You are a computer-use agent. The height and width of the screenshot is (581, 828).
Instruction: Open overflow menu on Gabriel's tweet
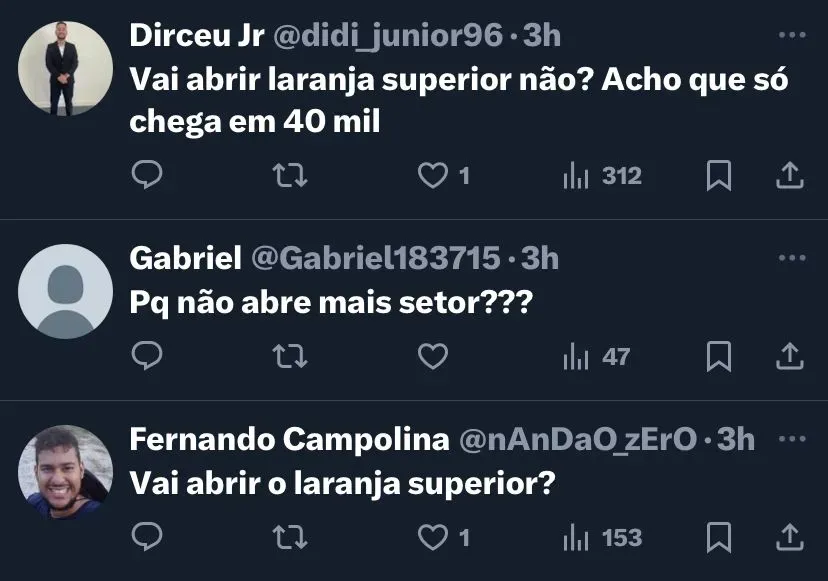point(791,258)
